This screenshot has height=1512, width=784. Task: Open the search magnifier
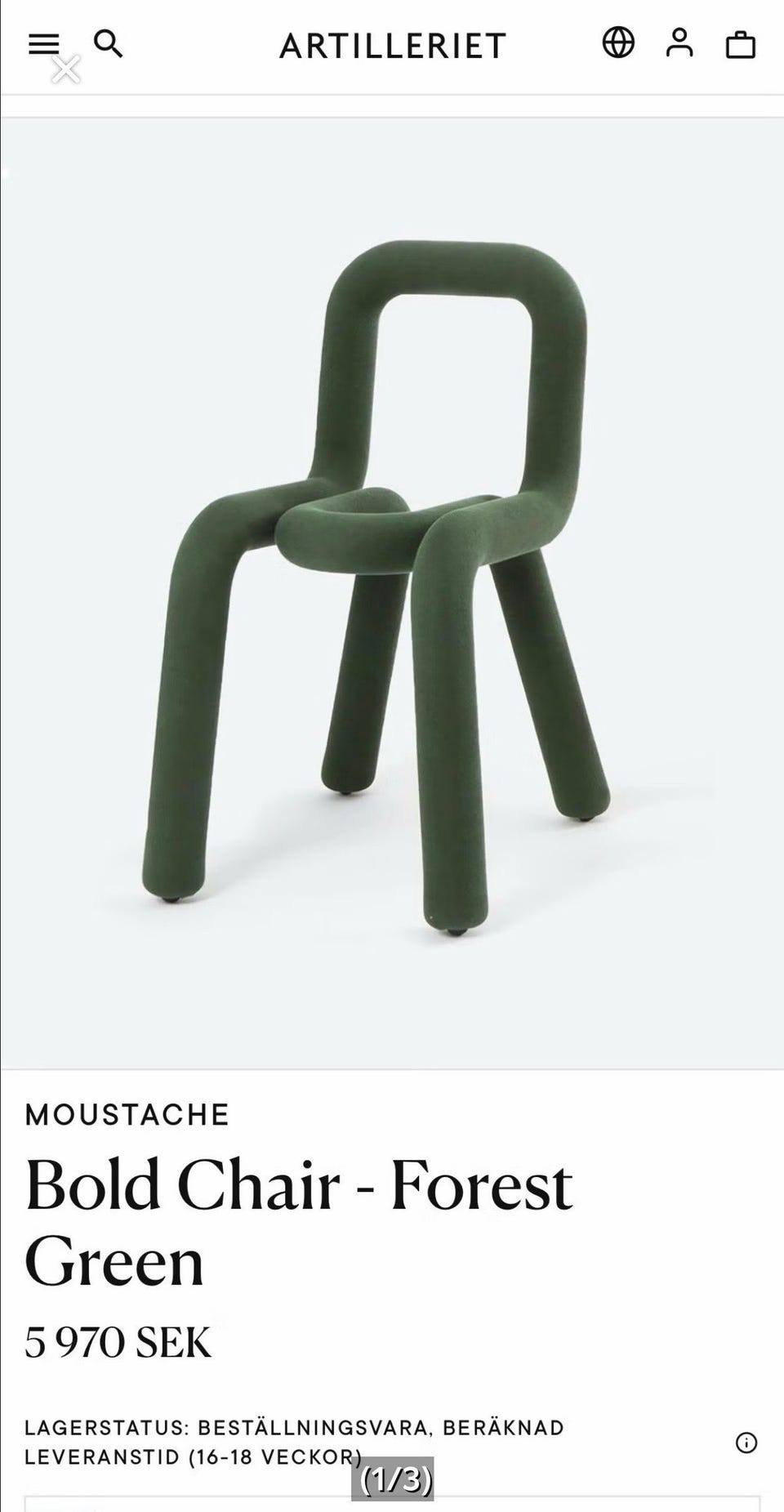tap(109, 43)
